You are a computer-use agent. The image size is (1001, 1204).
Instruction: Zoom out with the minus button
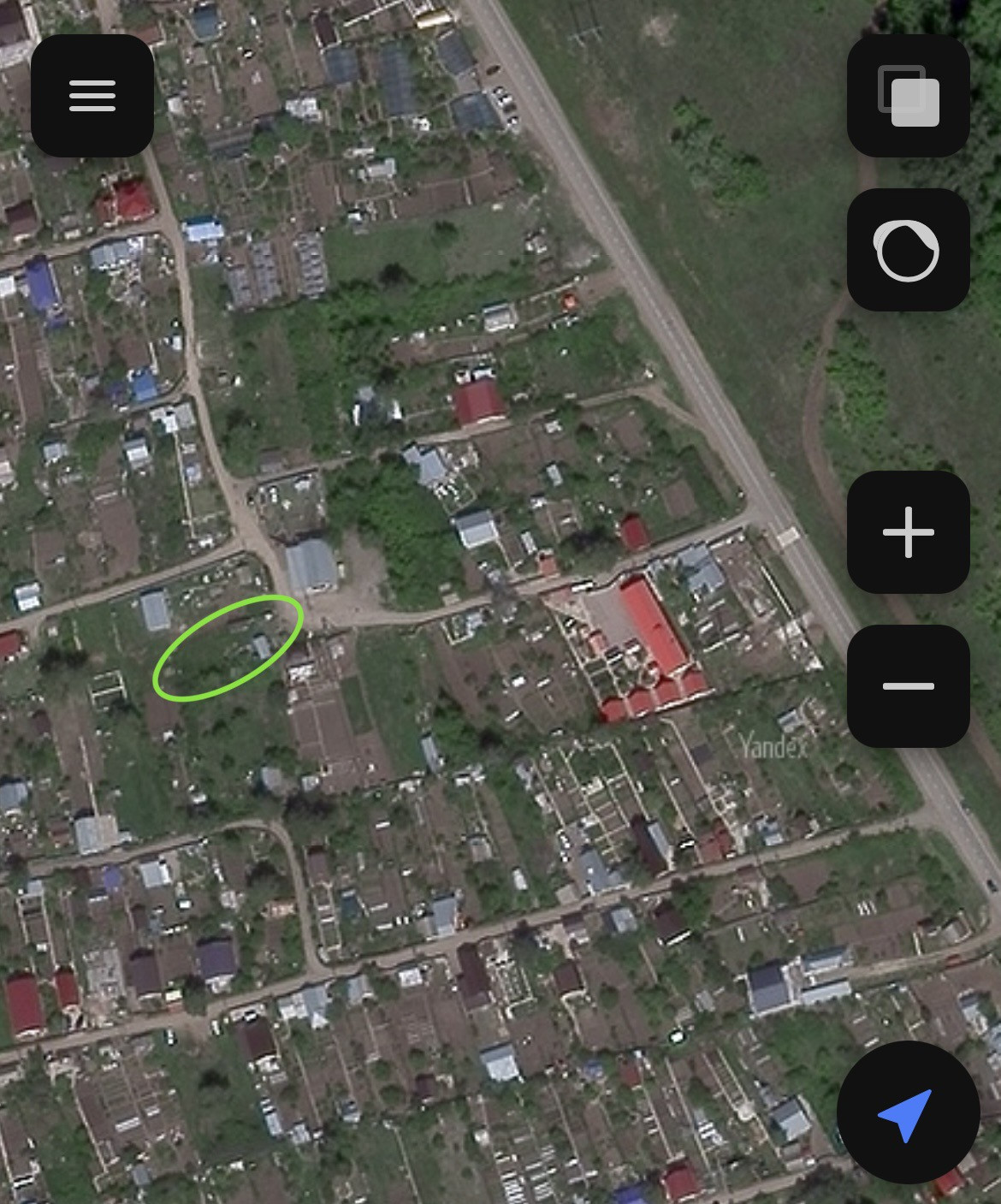(x=908, y=686)
